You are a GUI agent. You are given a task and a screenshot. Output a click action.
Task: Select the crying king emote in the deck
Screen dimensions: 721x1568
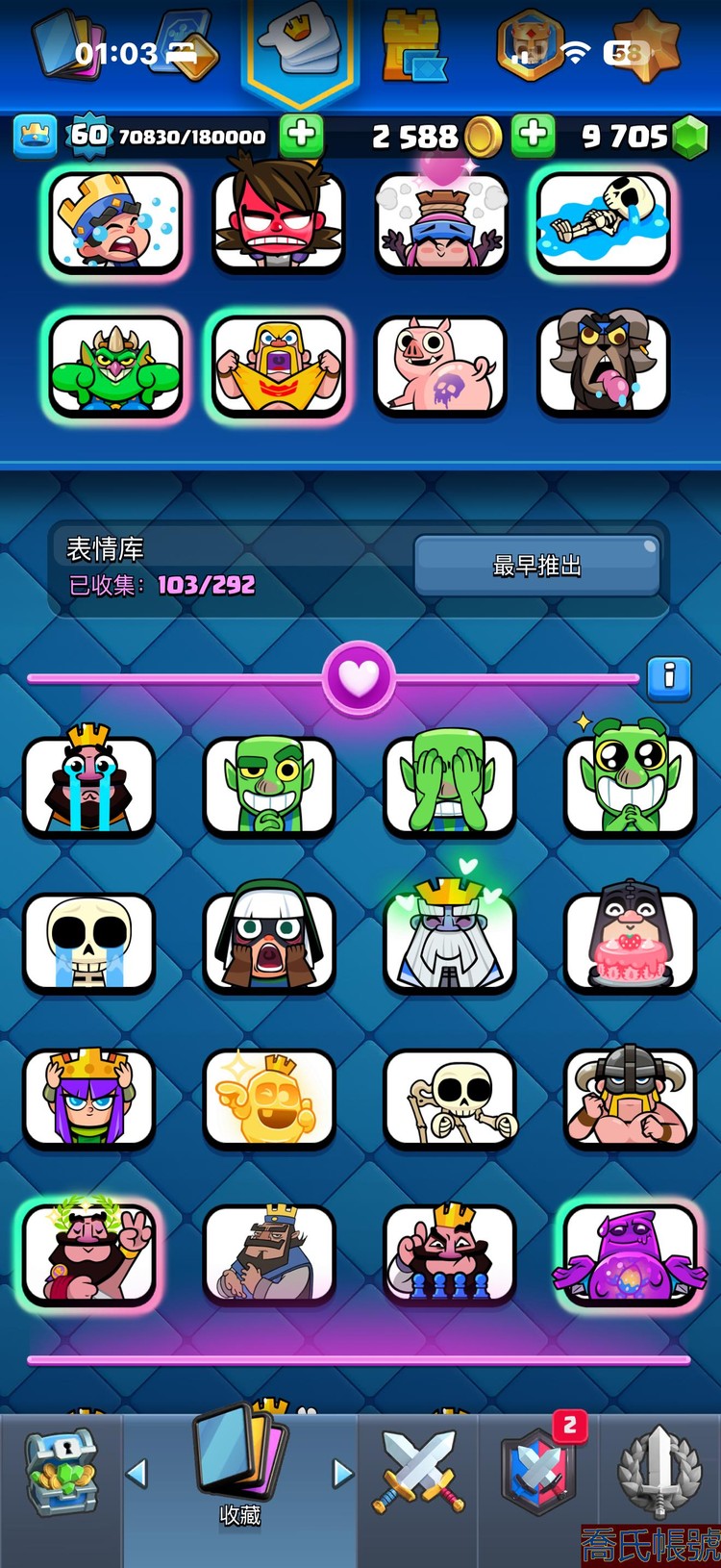[x=115, y=223]
